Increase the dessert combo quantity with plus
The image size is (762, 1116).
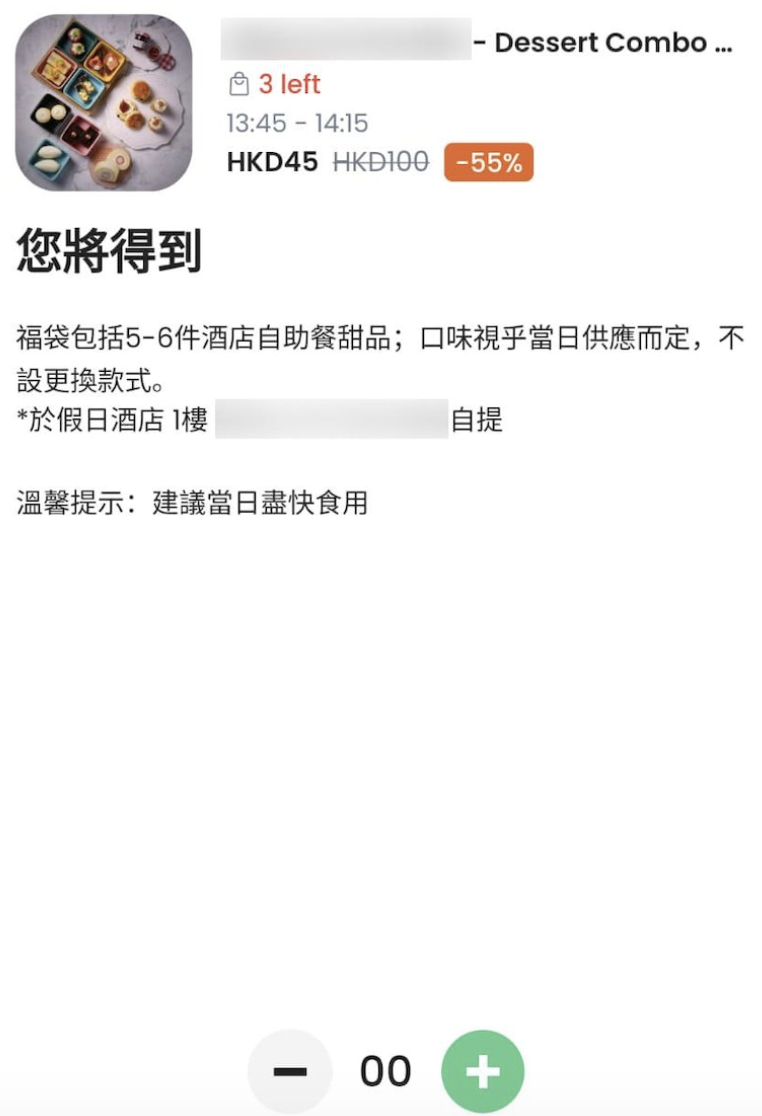click(482, 1072)
